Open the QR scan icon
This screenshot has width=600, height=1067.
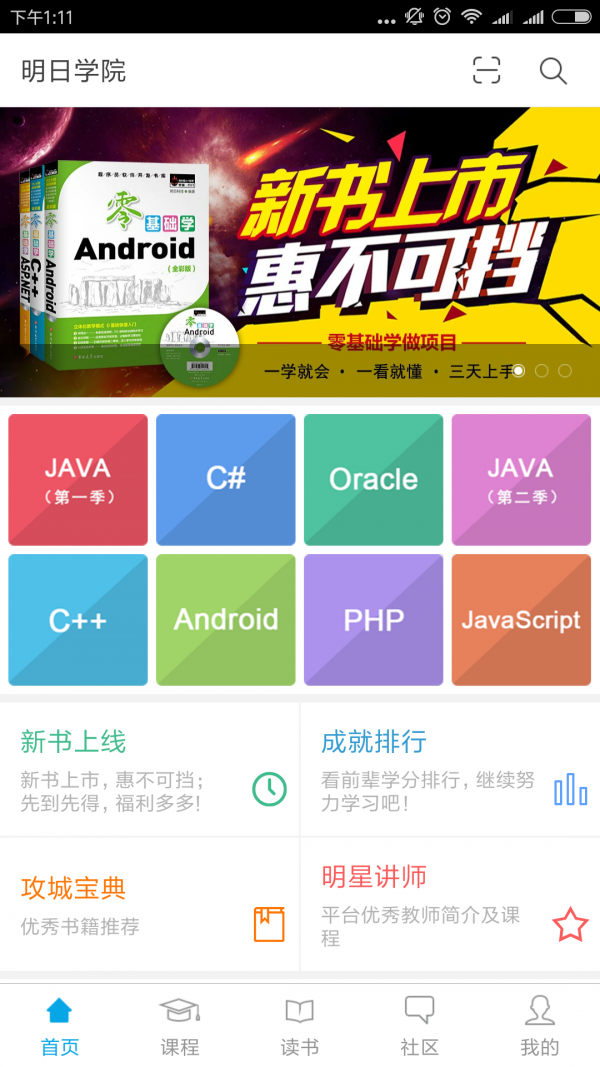click(x=486, y=71)
